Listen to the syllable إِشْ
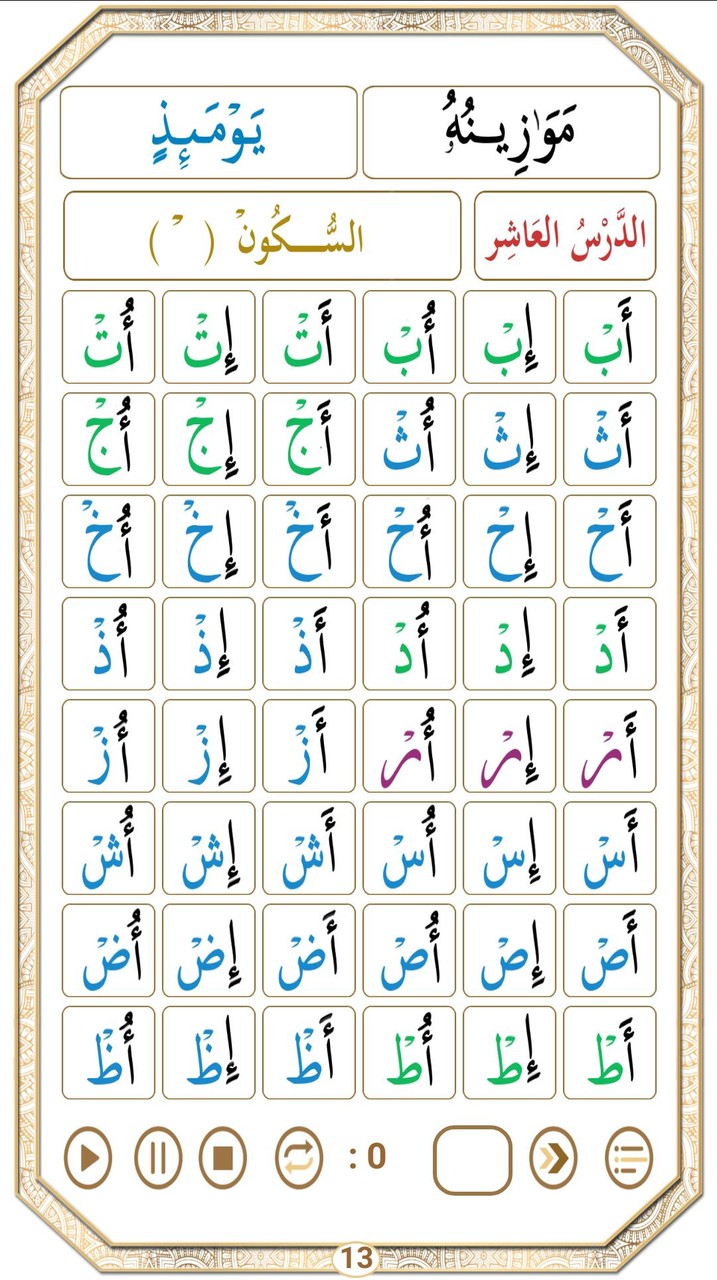The image size is (717, 1280). point(208,848)
